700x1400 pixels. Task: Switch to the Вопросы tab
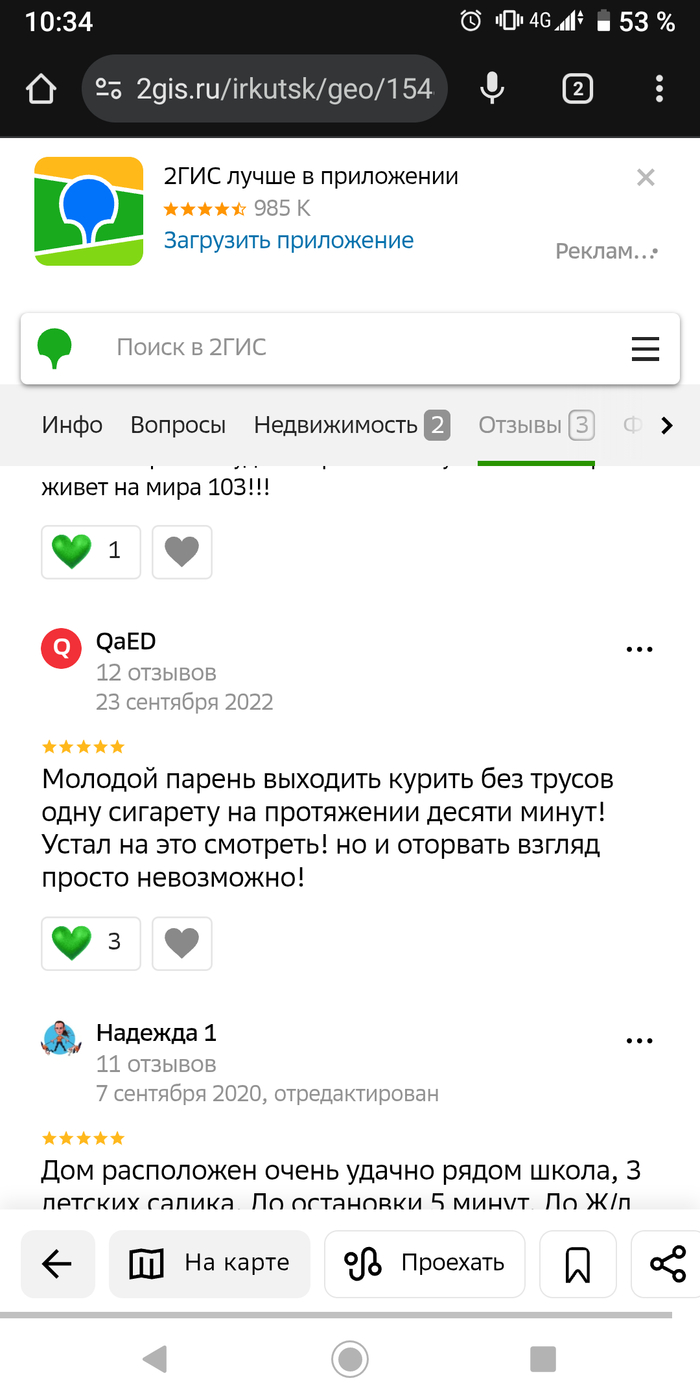tap(178, 425)
